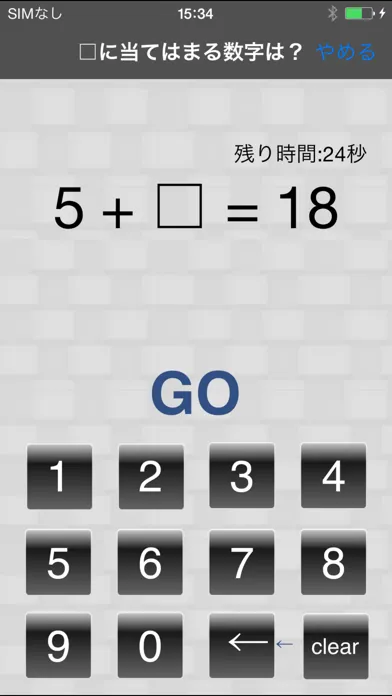Tap the number 2 key
392x696 pixels.
(x=151, y=477)
